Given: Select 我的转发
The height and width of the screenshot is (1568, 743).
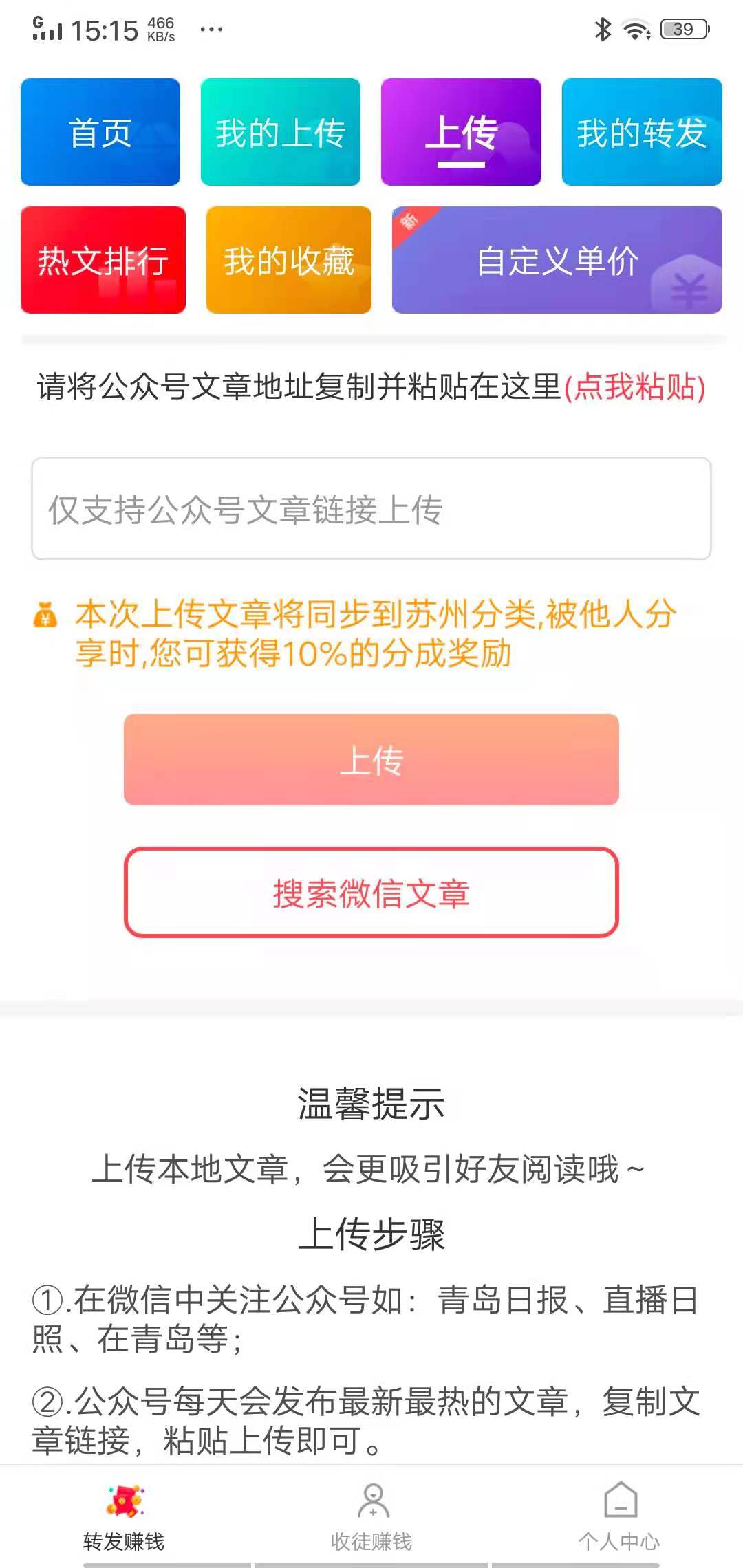Looking at the screenshot, I should (641, 132).
